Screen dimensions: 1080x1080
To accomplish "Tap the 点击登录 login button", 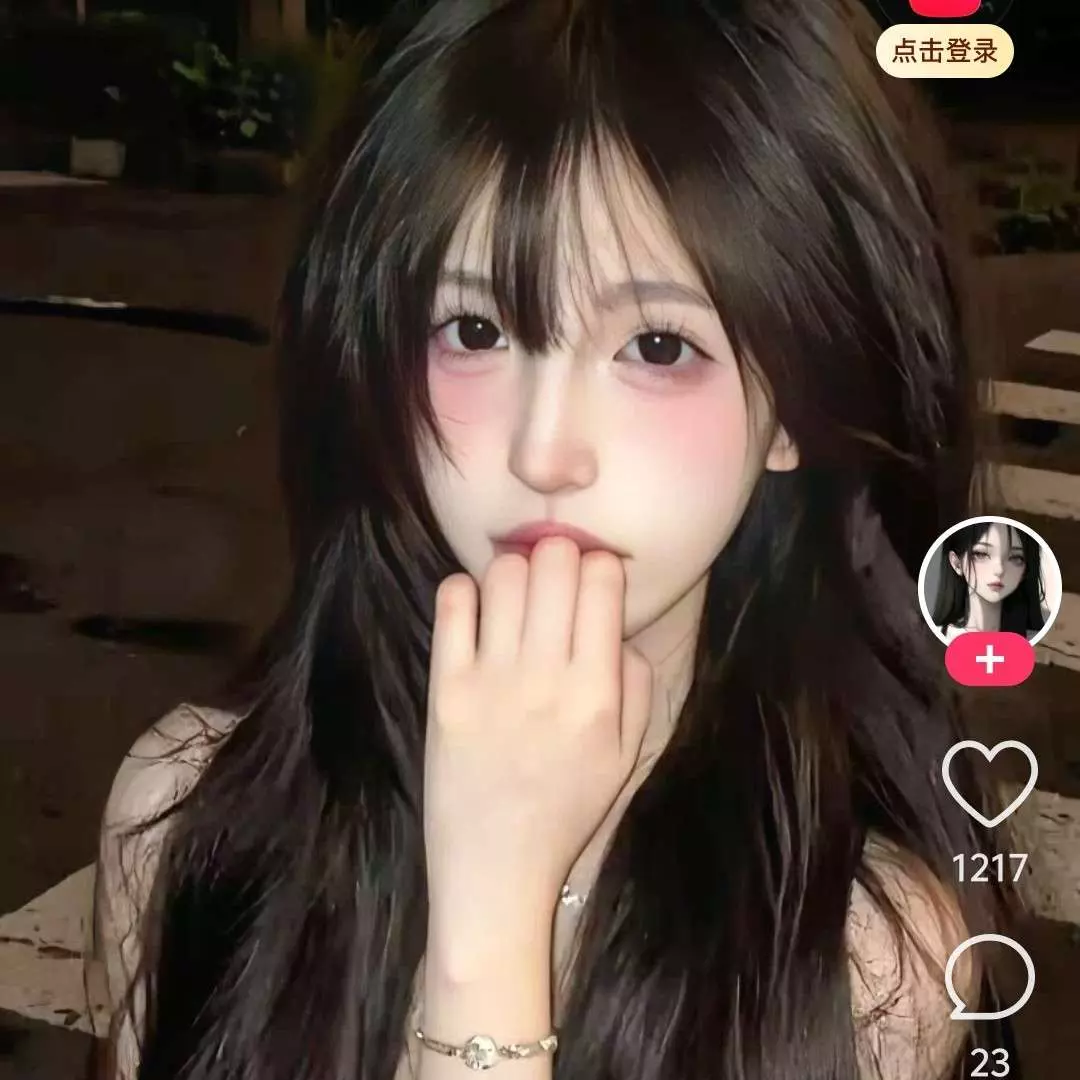I will [x=944, y=52].
